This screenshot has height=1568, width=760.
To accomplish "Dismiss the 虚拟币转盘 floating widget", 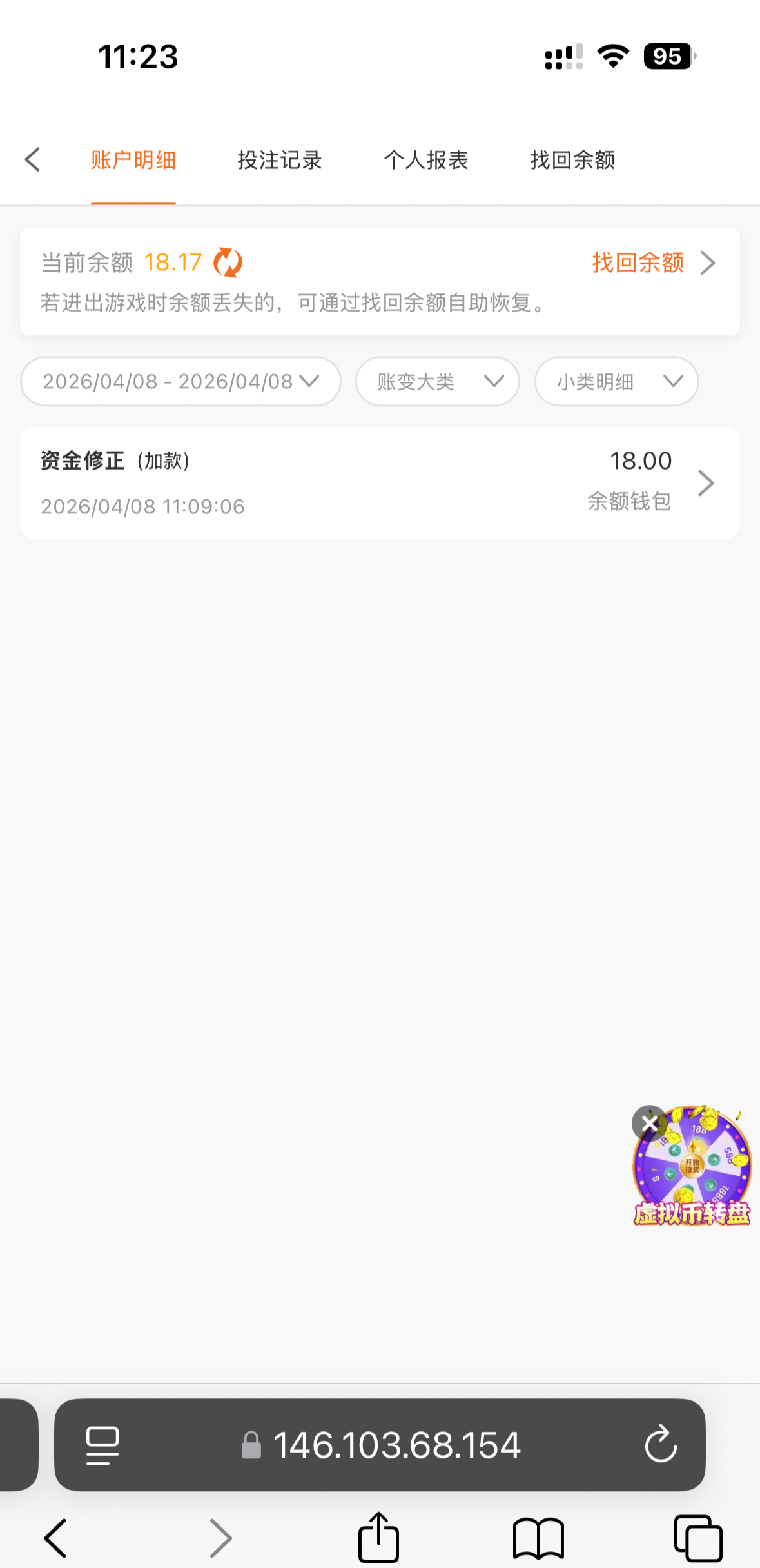I will pos(649,1123).
